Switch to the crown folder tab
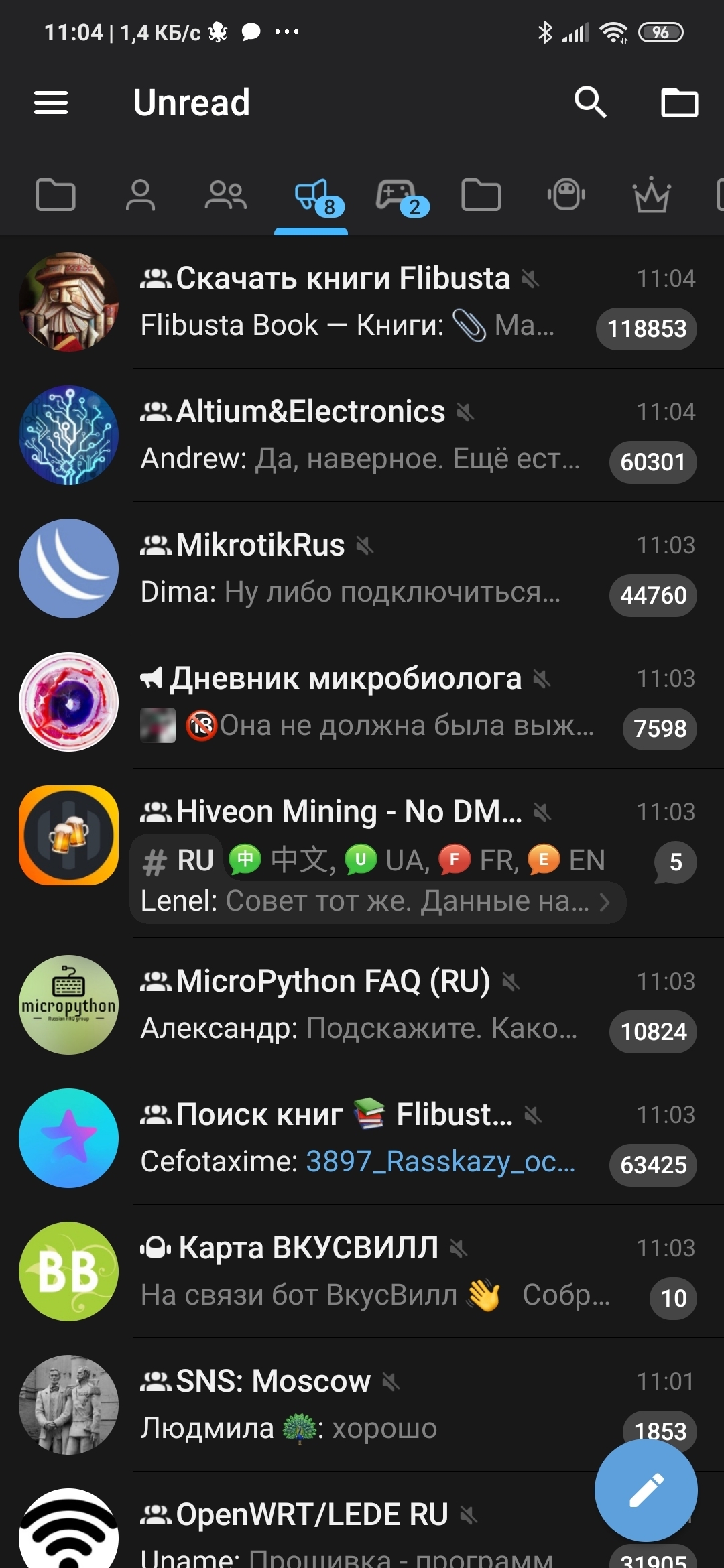The height and width of the screenshot is (1568, 724). [652, 196]
